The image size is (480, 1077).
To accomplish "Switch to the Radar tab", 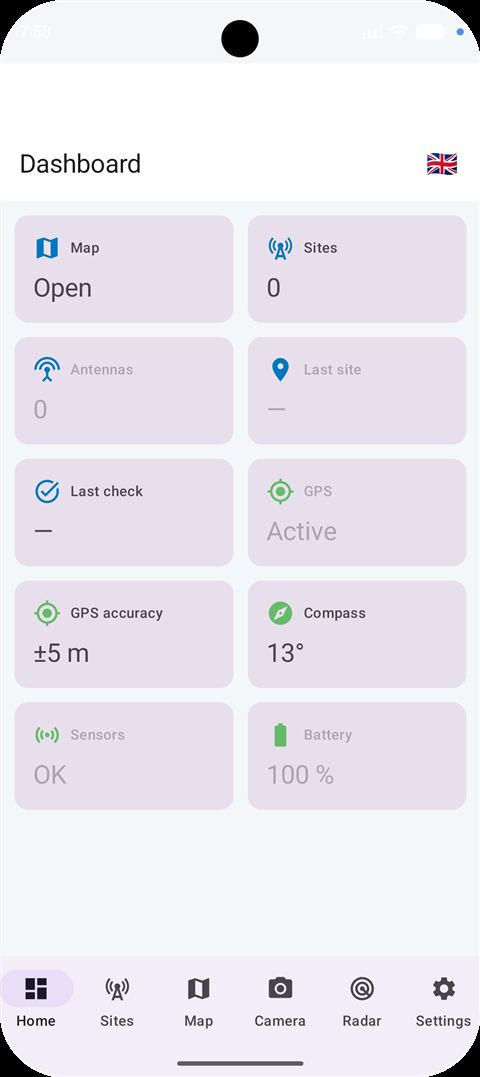I will coord(362,1001).
